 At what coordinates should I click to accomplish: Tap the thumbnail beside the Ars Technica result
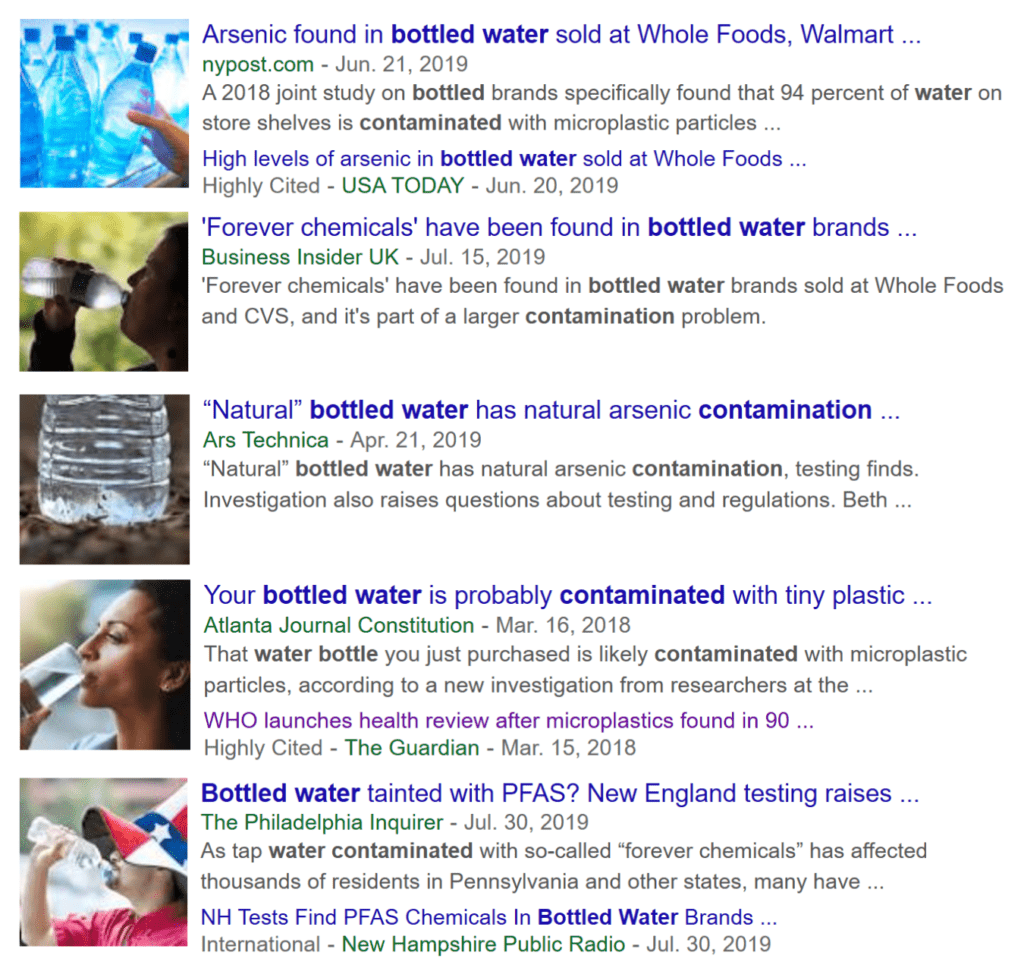click(104, 479)
